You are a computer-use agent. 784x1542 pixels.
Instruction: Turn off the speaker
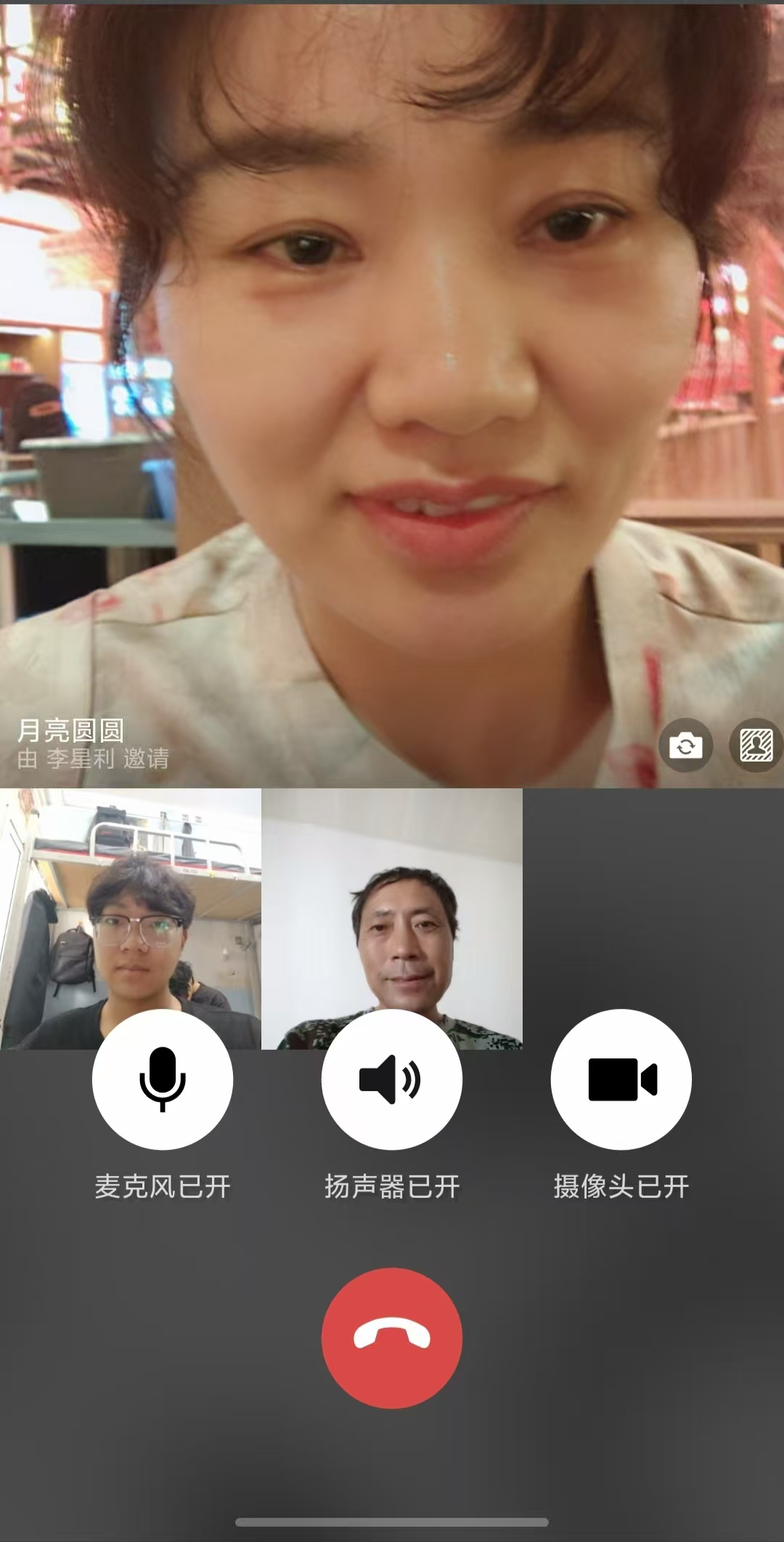[x=391, y=1080]
